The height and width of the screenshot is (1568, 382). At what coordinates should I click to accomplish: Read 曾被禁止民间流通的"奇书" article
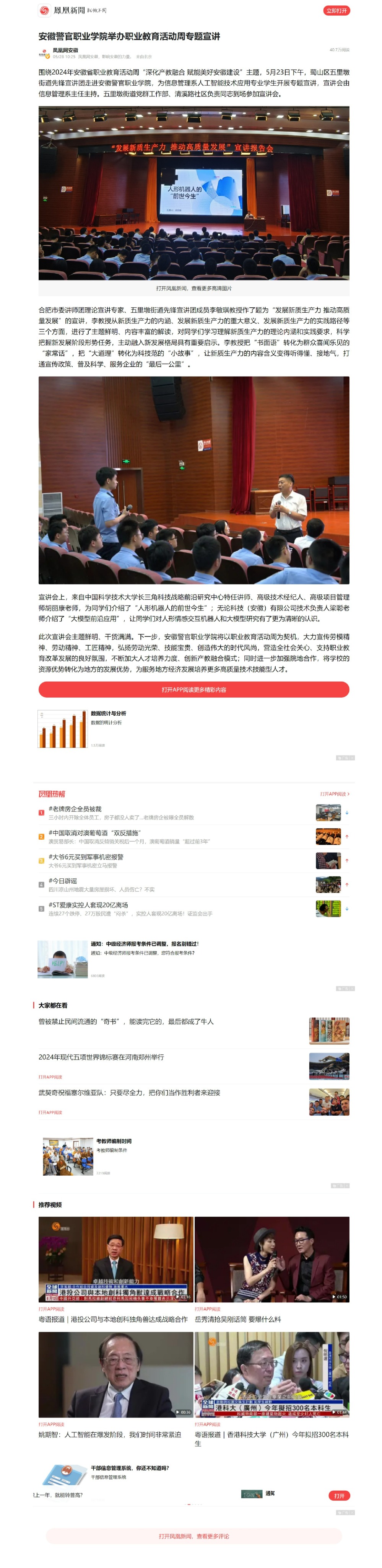point(126,1021)
